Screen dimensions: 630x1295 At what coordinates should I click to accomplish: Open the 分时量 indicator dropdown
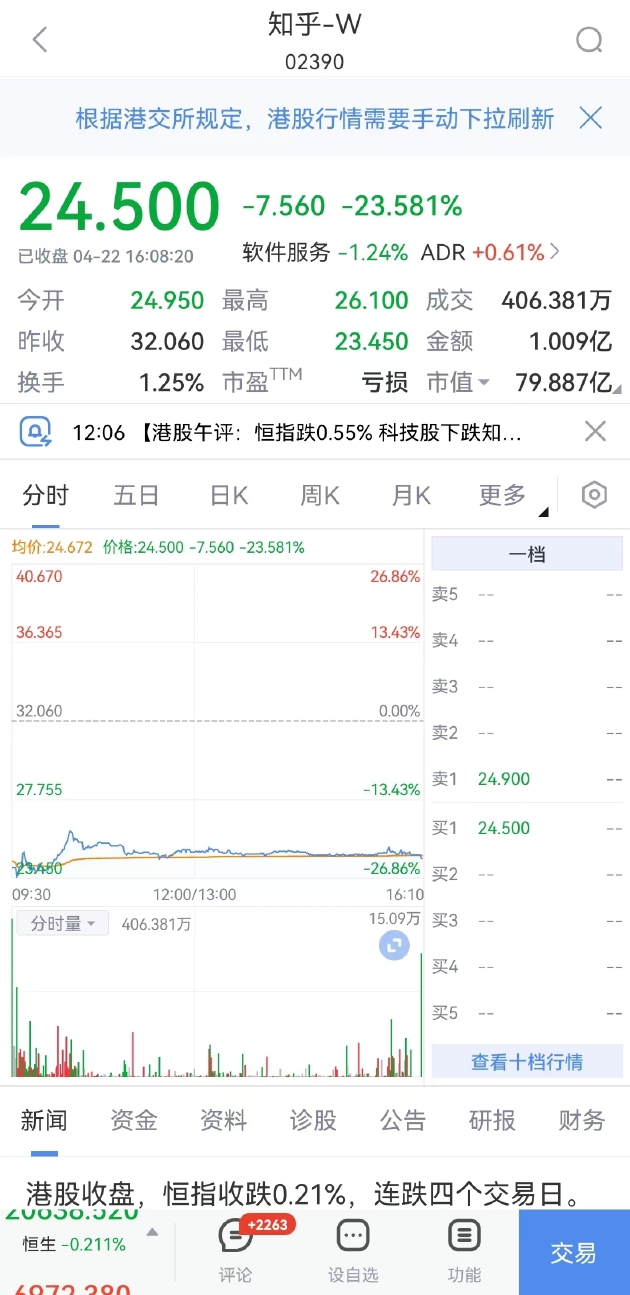point(62,923)
